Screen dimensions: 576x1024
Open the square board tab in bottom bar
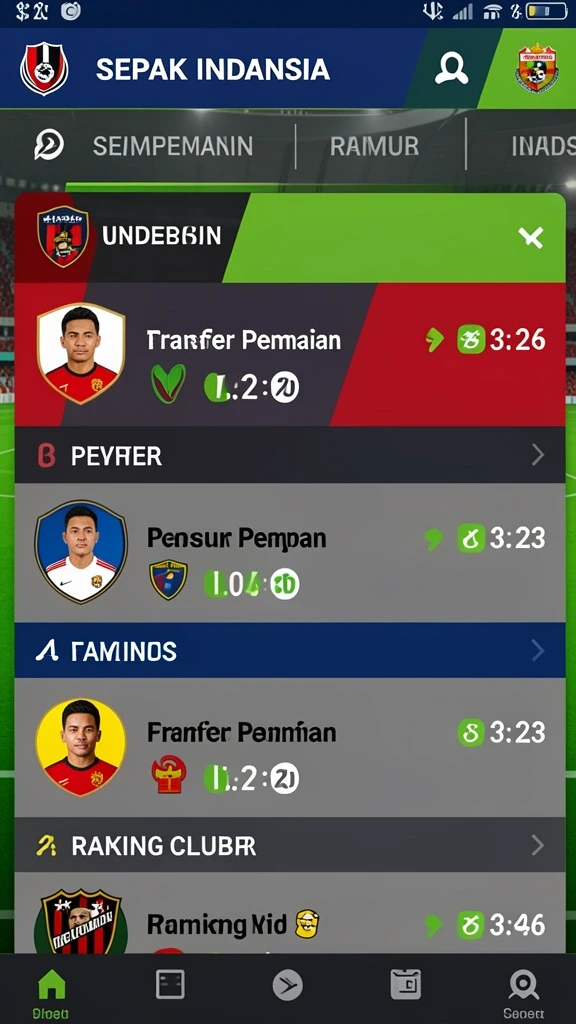coord(170,984)
